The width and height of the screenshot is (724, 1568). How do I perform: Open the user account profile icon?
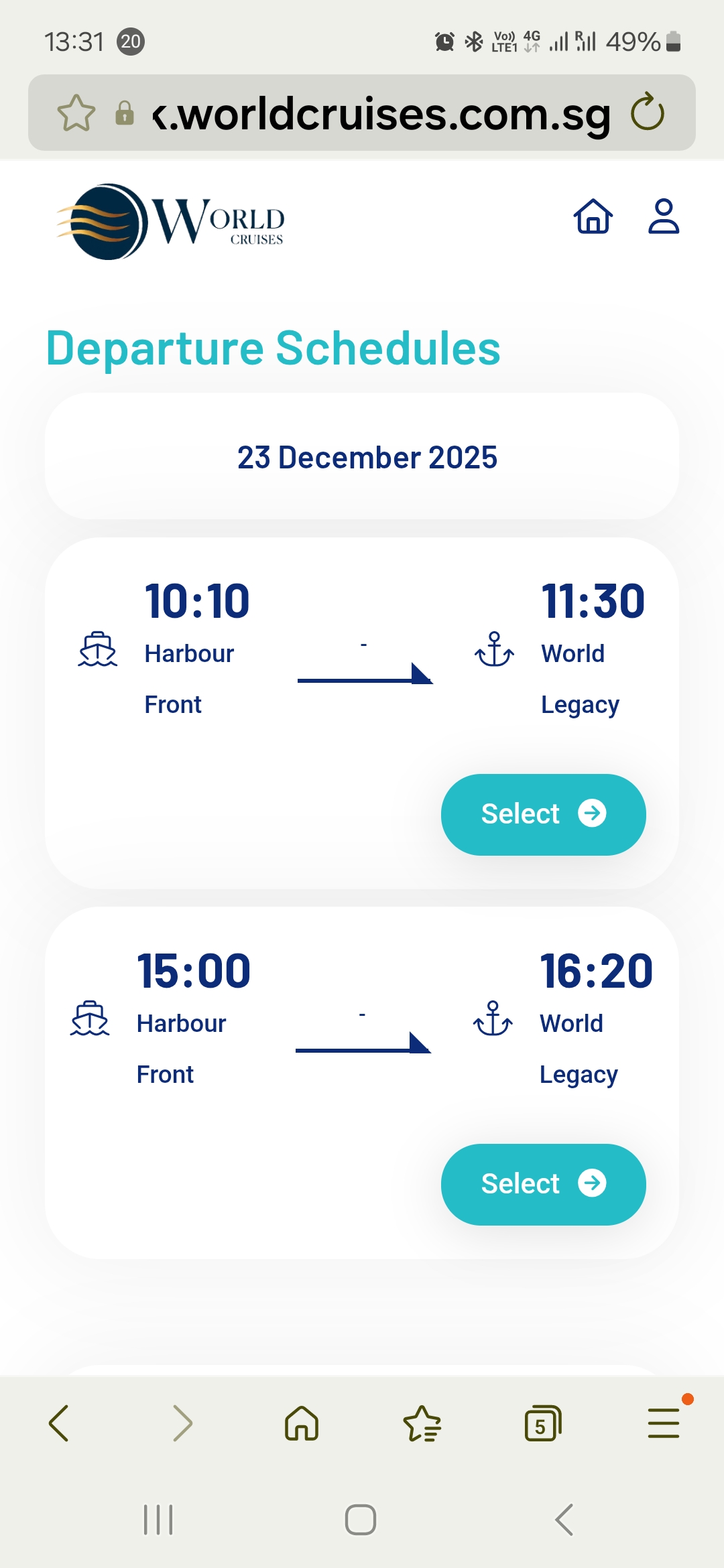click(664, 216)
